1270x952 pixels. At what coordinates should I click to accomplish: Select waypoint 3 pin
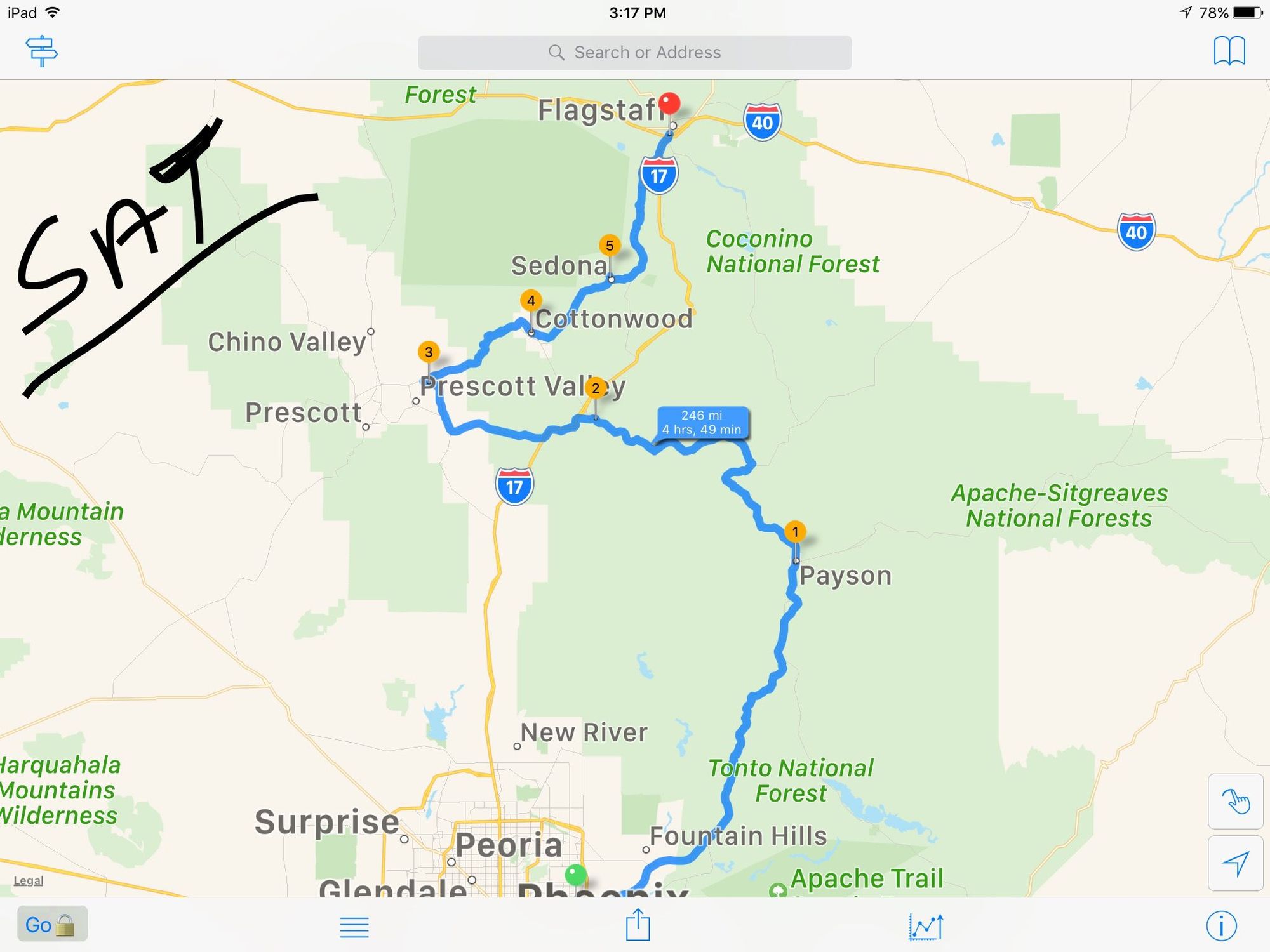pos(429,352)
